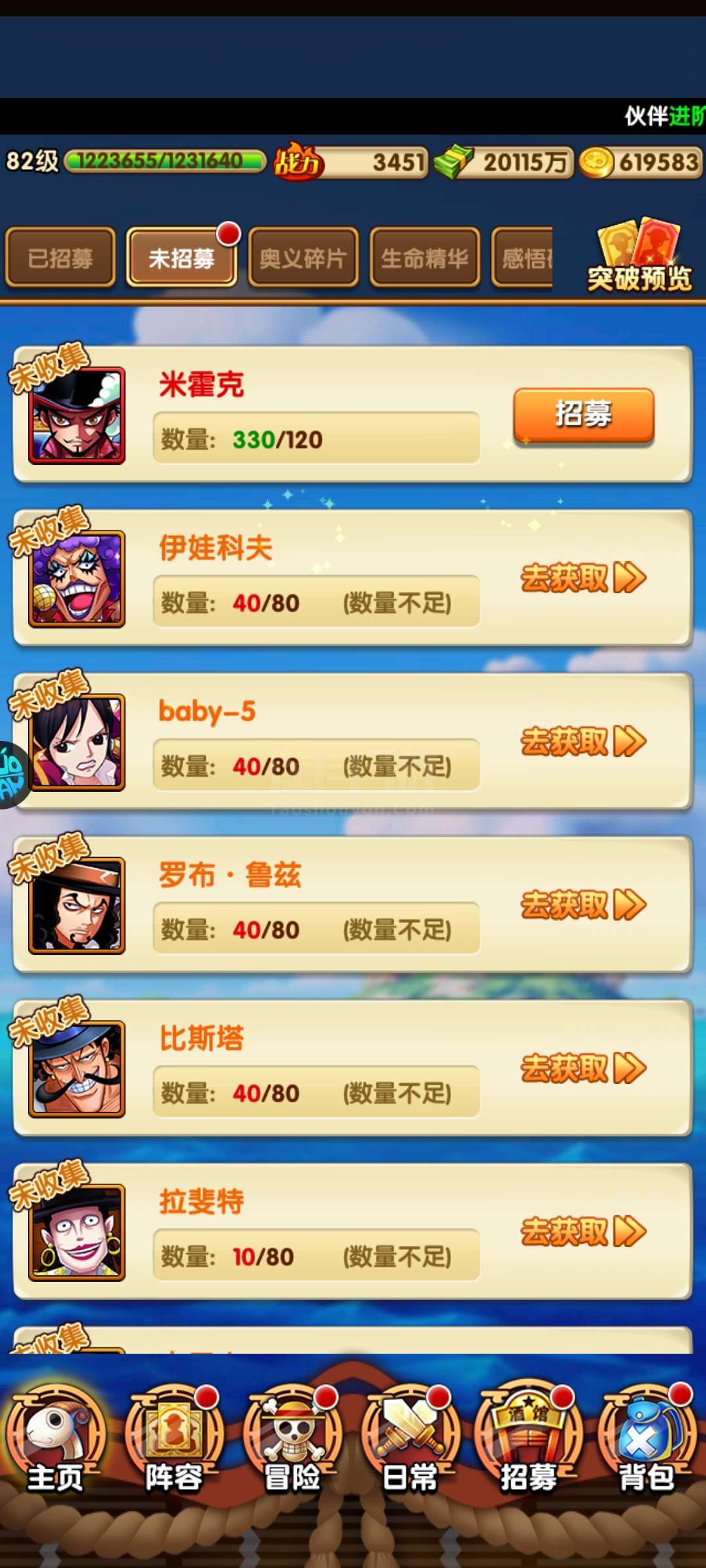
Task: Tap 去获取 for 罗布·鲁兹
Action: point(584,905)
